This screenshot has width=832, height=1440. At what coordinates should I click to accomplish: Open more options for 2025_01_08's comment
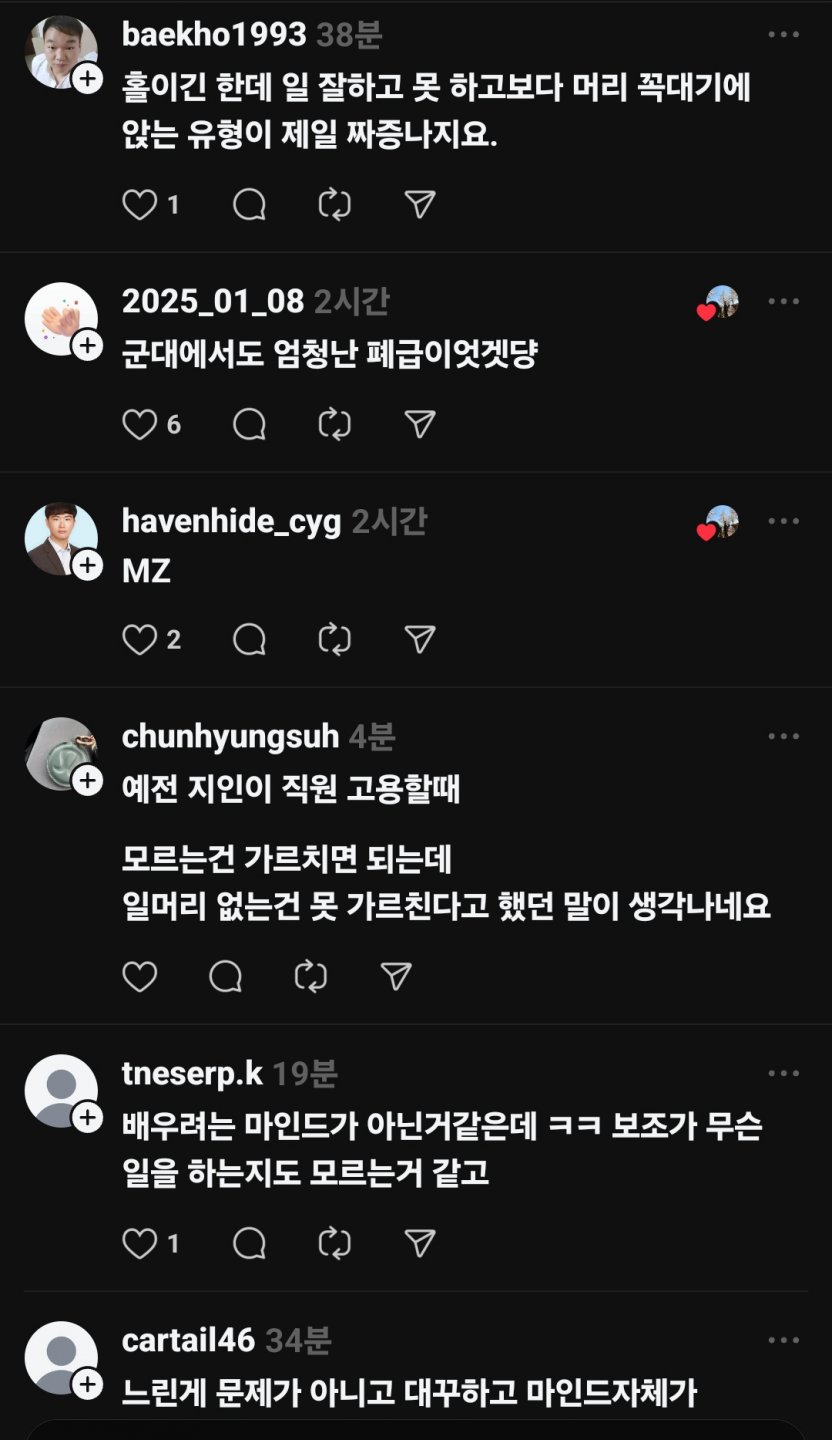pyautogui.click(x=783, y=301)
